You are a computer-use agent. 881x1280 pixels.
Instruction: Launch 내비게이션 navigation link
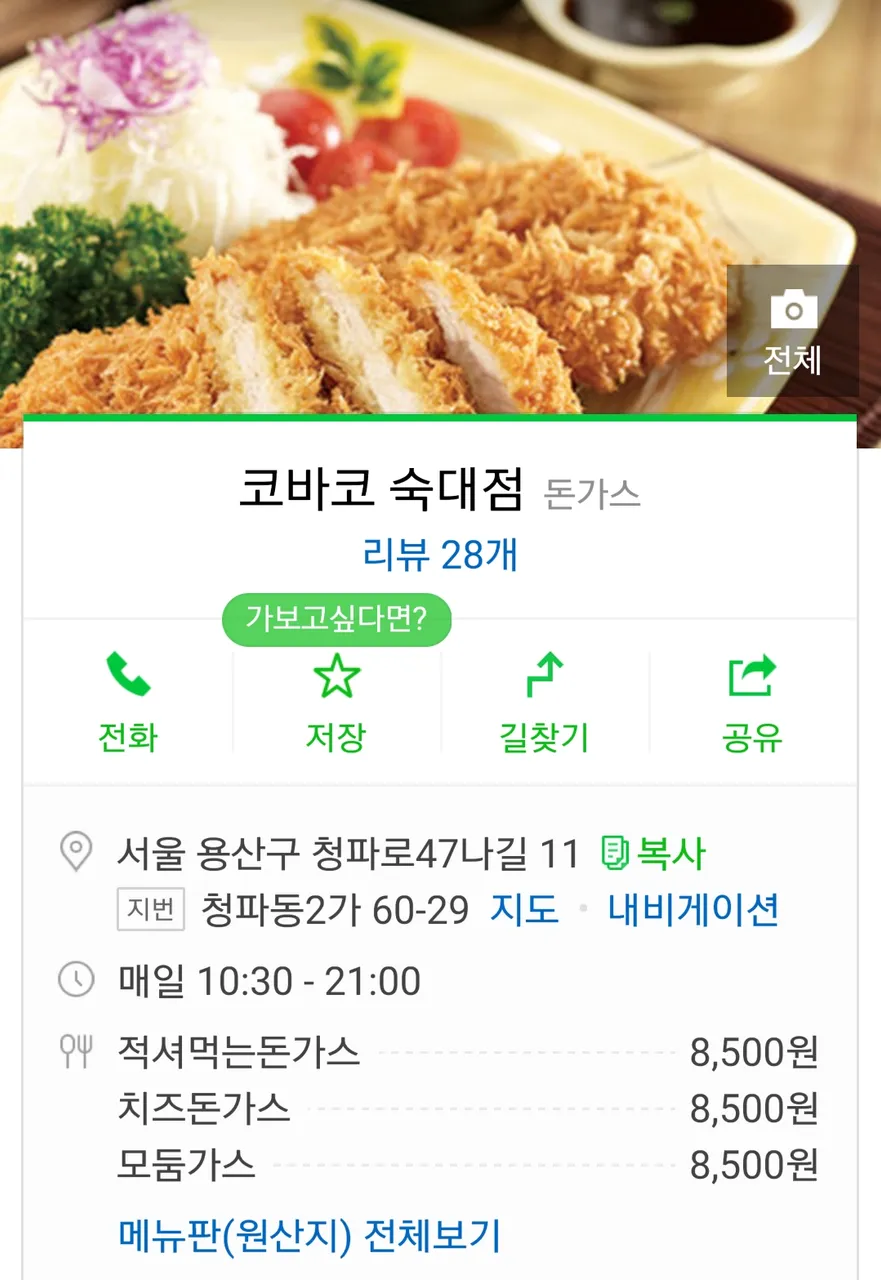click(x=693, y=910)
